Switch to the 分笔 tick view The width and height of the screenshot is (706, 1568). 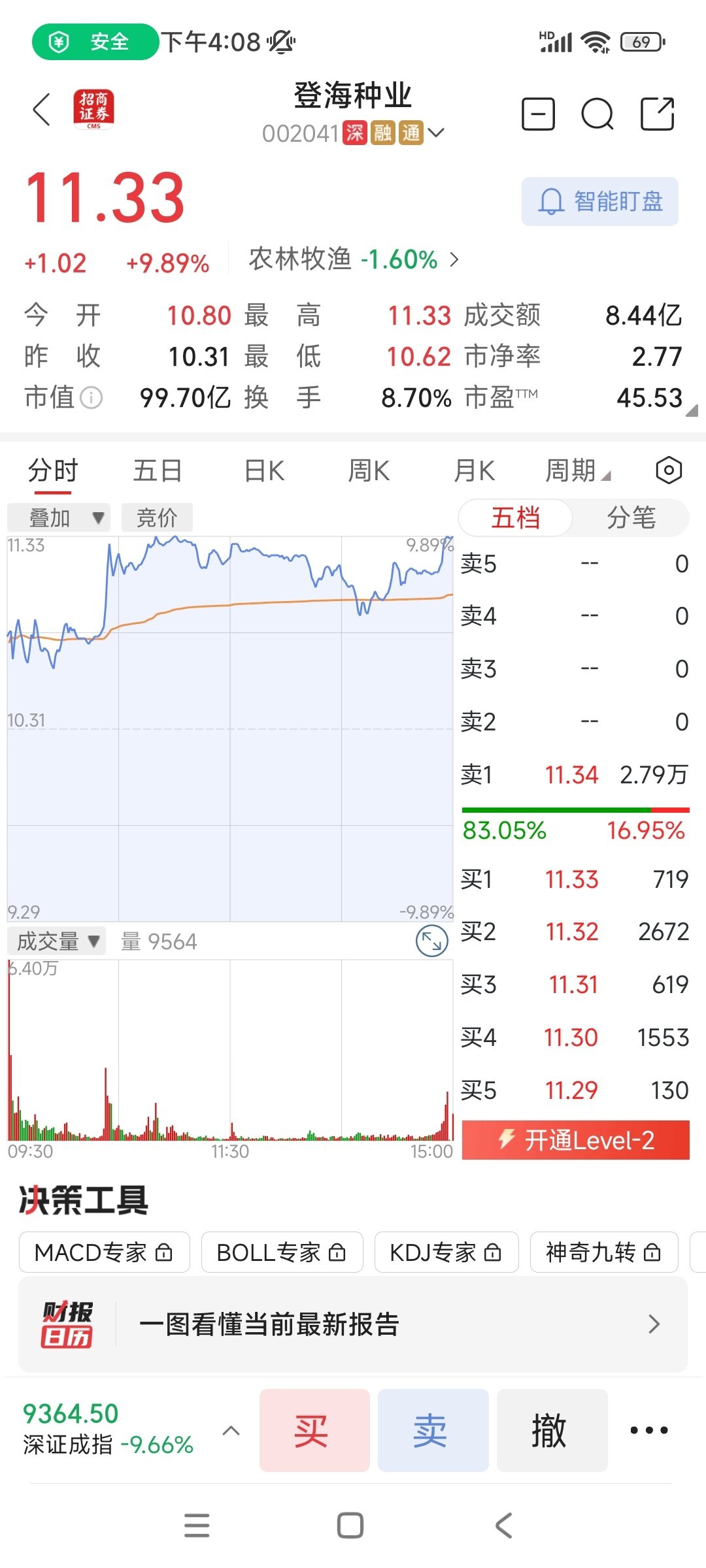point(631,518)
